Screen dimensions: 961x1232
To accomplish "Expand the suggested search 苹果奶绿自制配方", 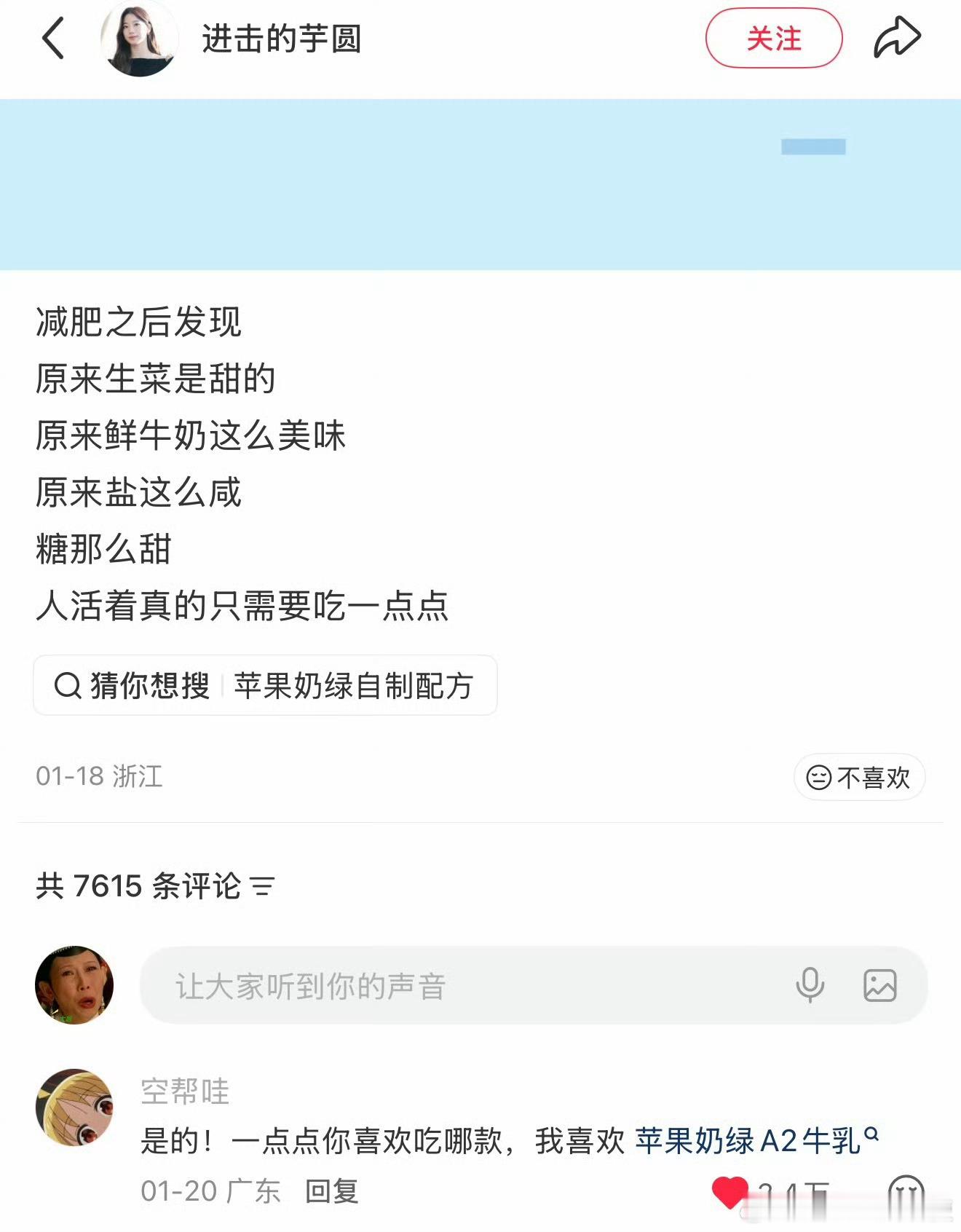I will [x=354, y=684].
